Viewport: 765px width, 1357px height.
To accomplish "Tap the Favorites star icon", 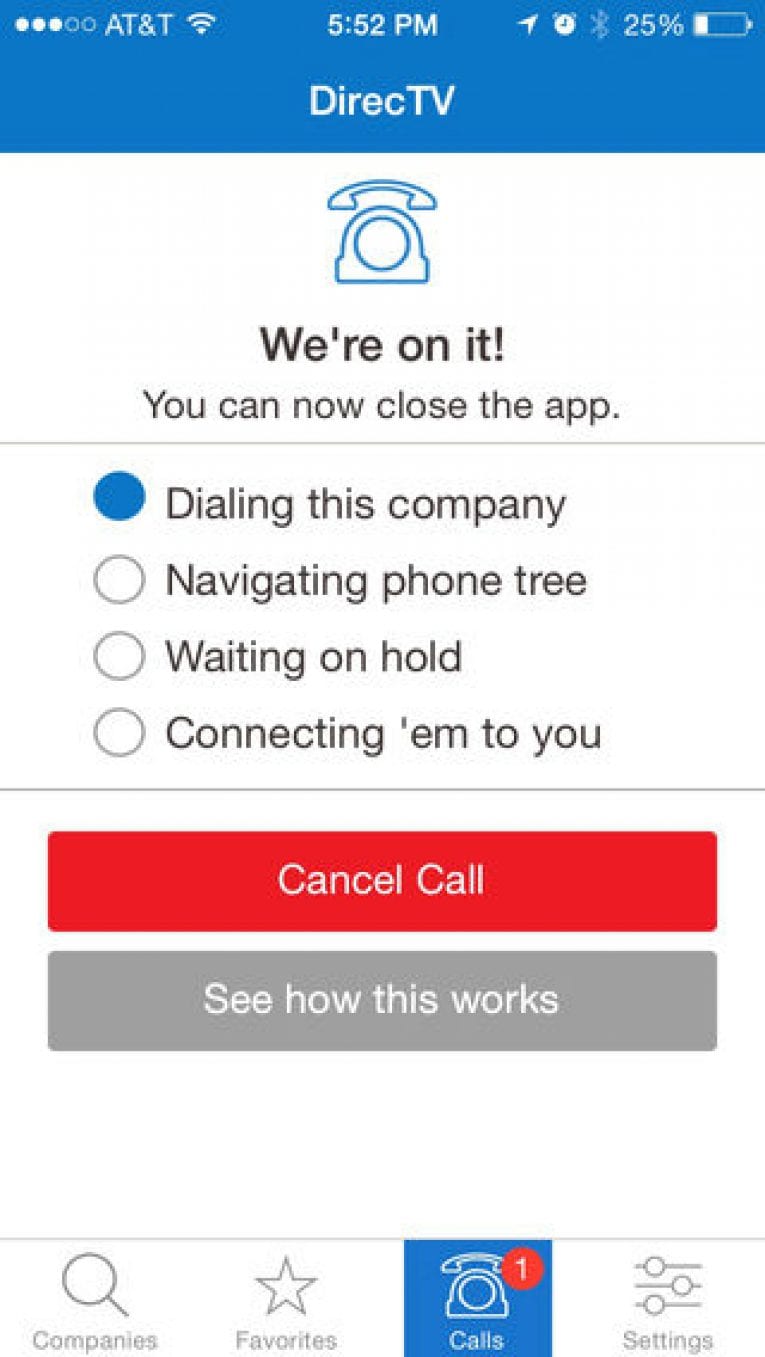I will [x=286, y=1284].
